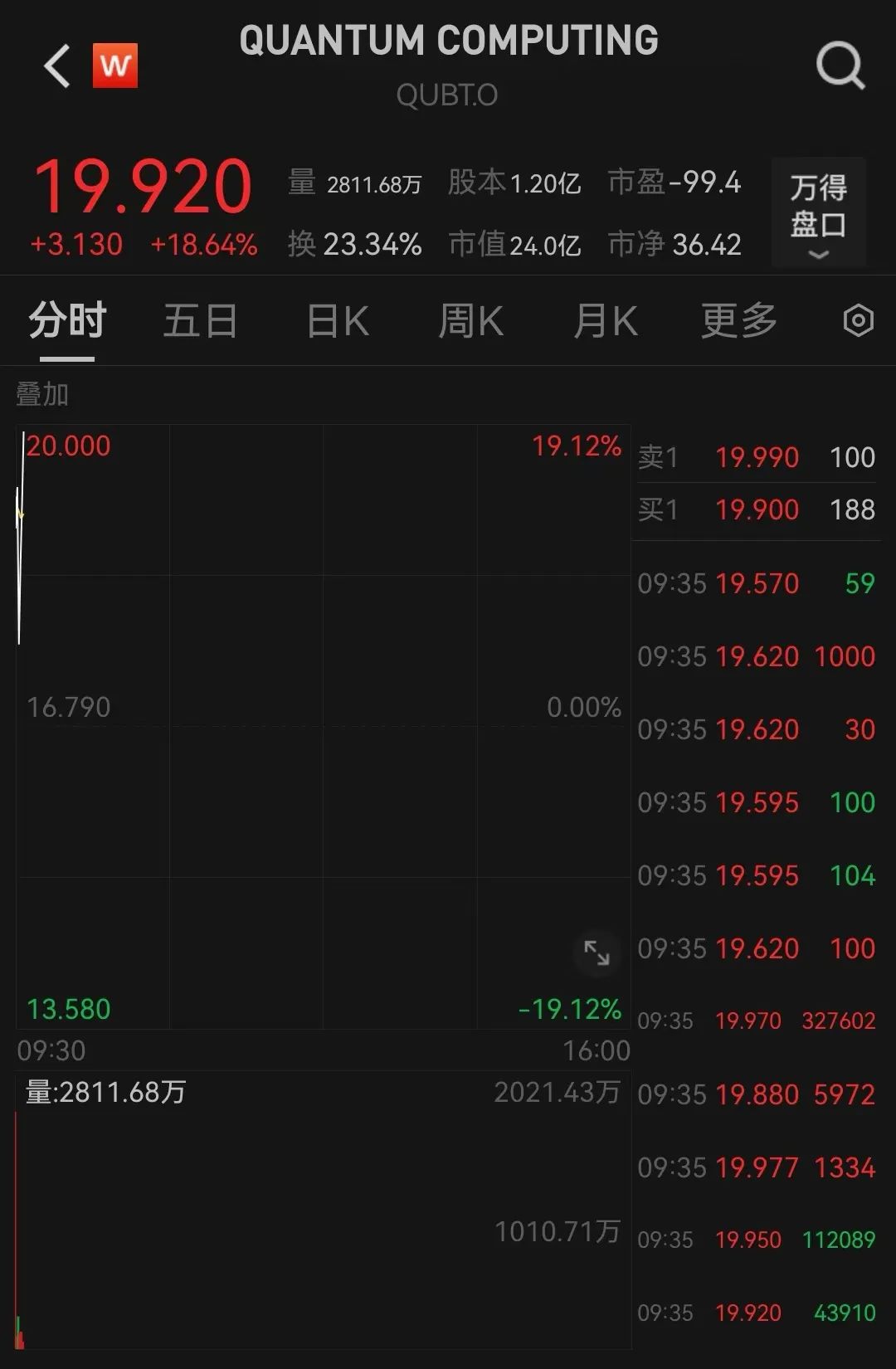Open the 日K daily candlestick tab

coord(334,319)
